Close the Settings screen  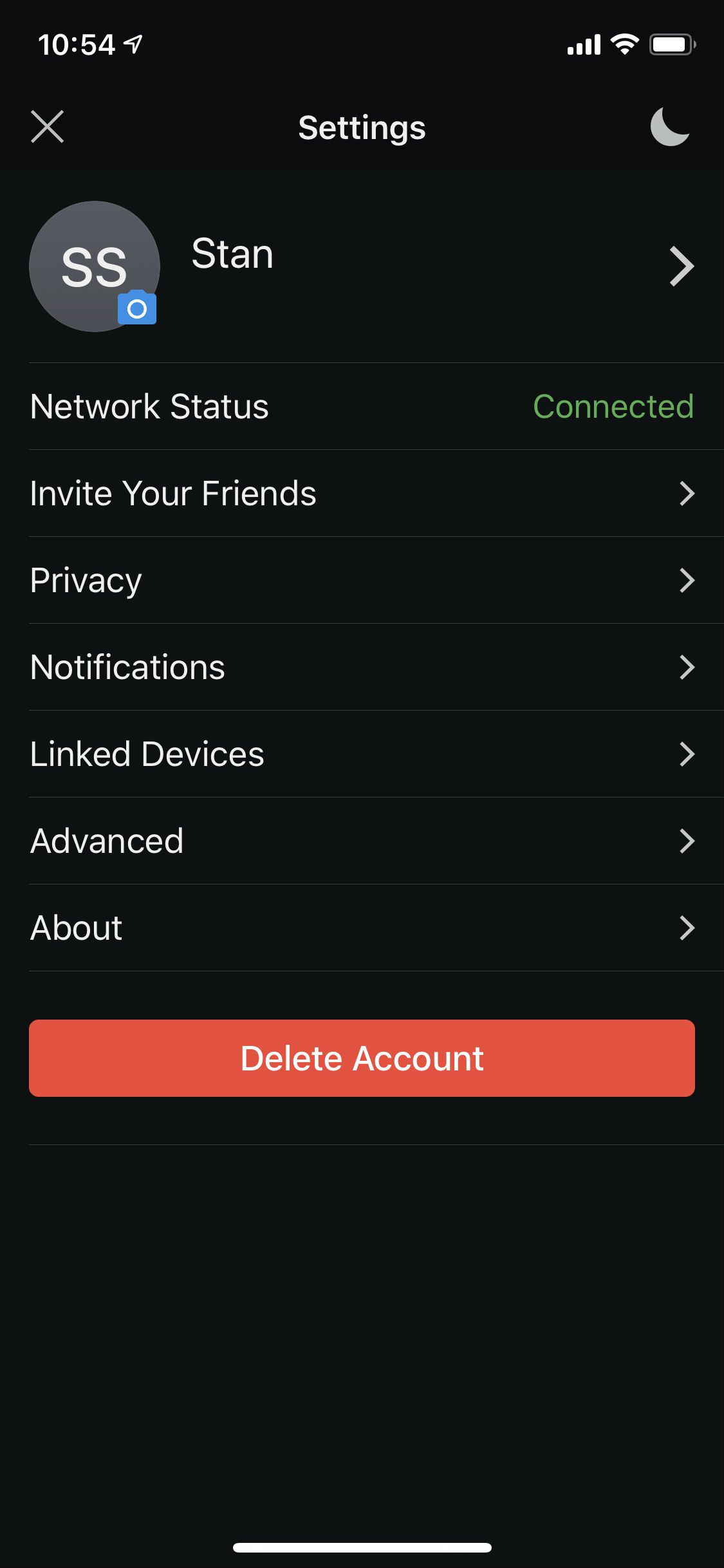click(x=48, y=126)
